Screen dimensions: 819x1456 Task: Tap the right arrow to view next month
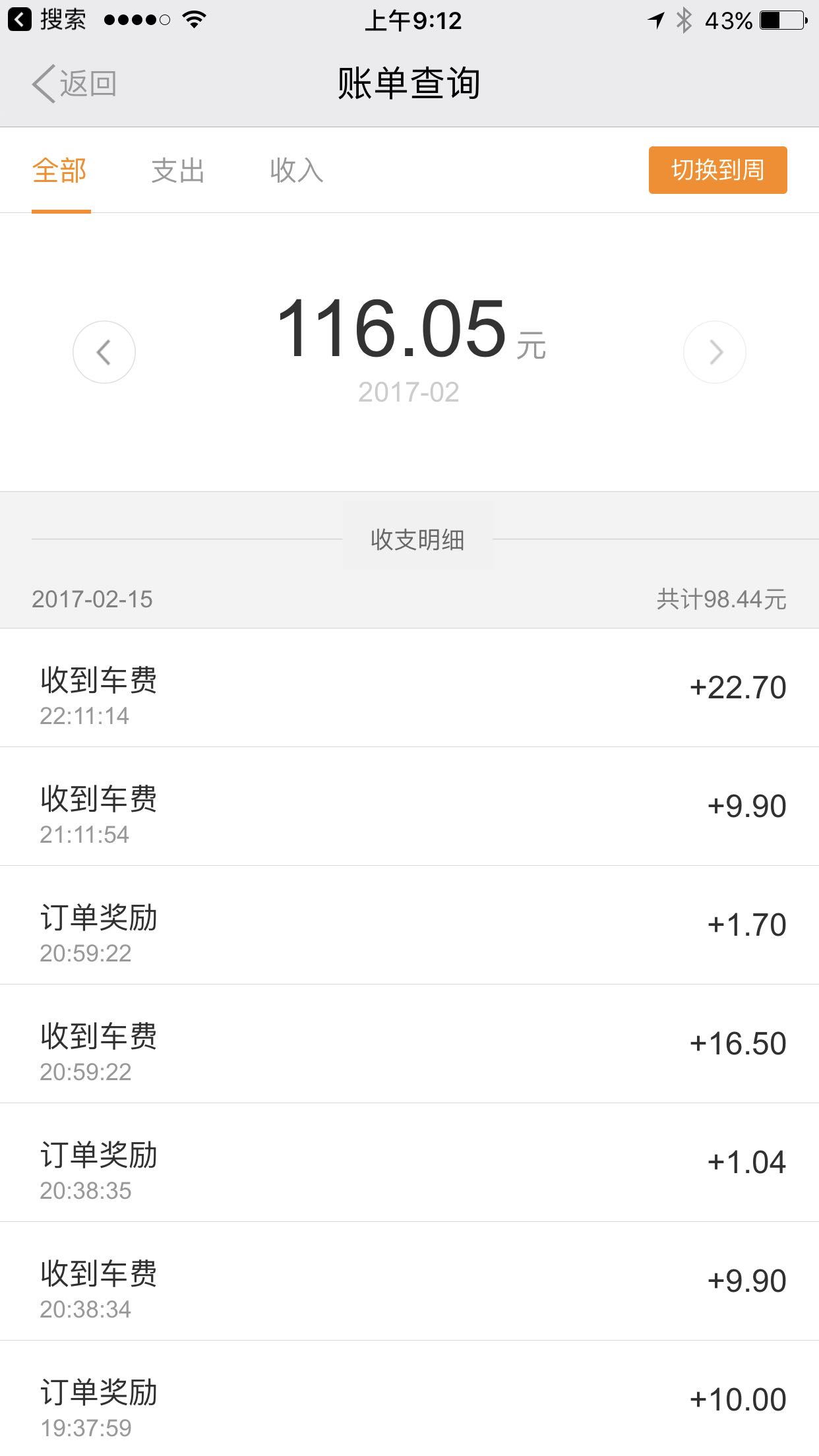click(x=715, y=353)
